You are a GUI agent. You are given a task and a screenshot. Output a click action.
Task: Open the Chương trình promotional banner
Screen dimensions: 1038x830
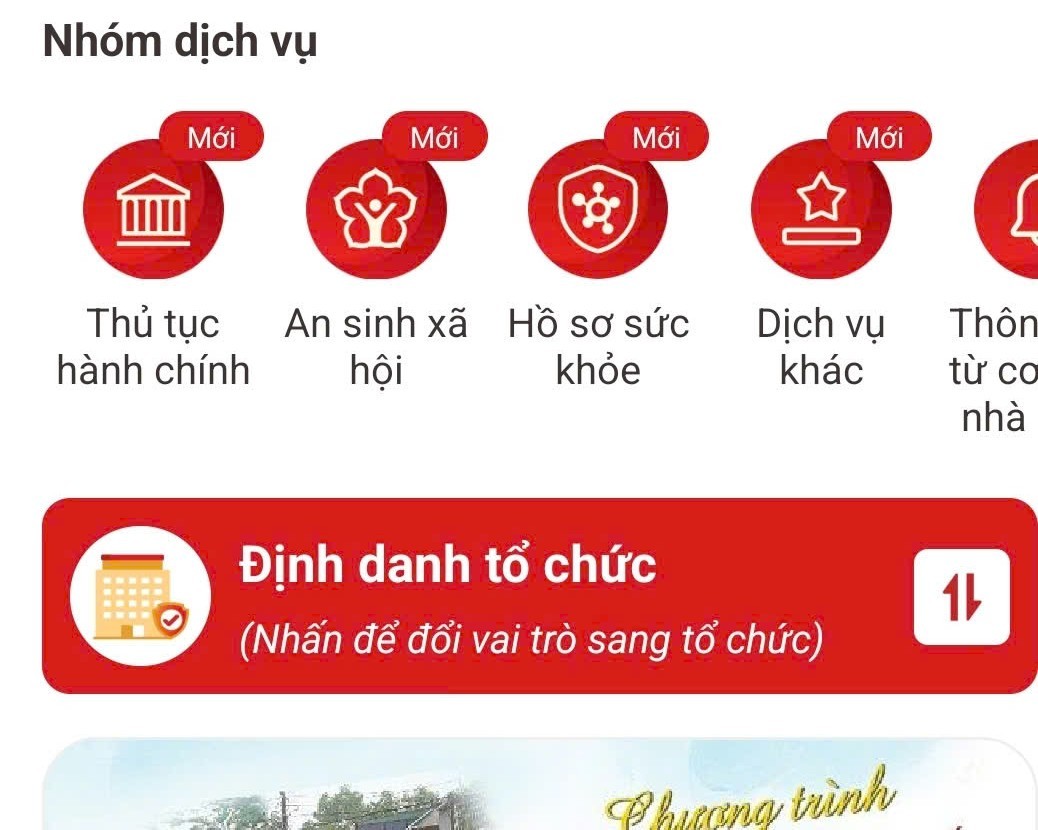(x=538, y=788)
